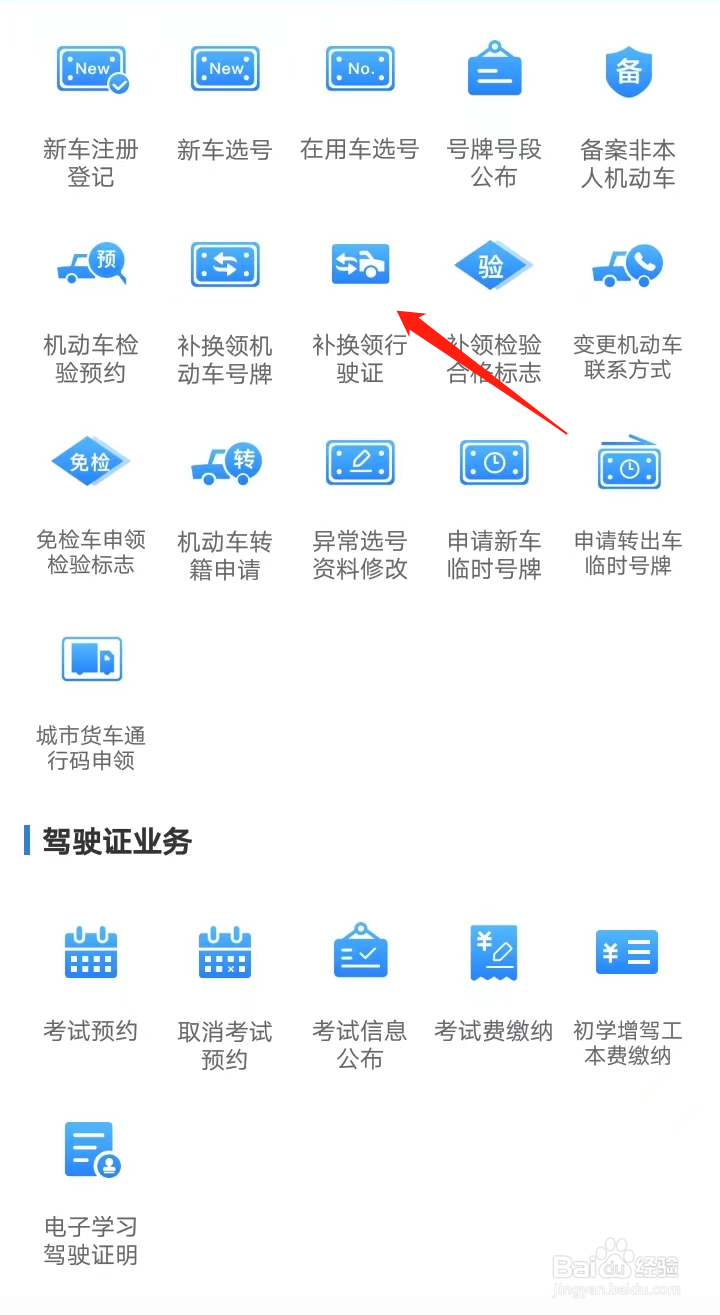Select 补领检验合格标志 reissue icon
720x1315 pixels.
click(x=493, y=263)
